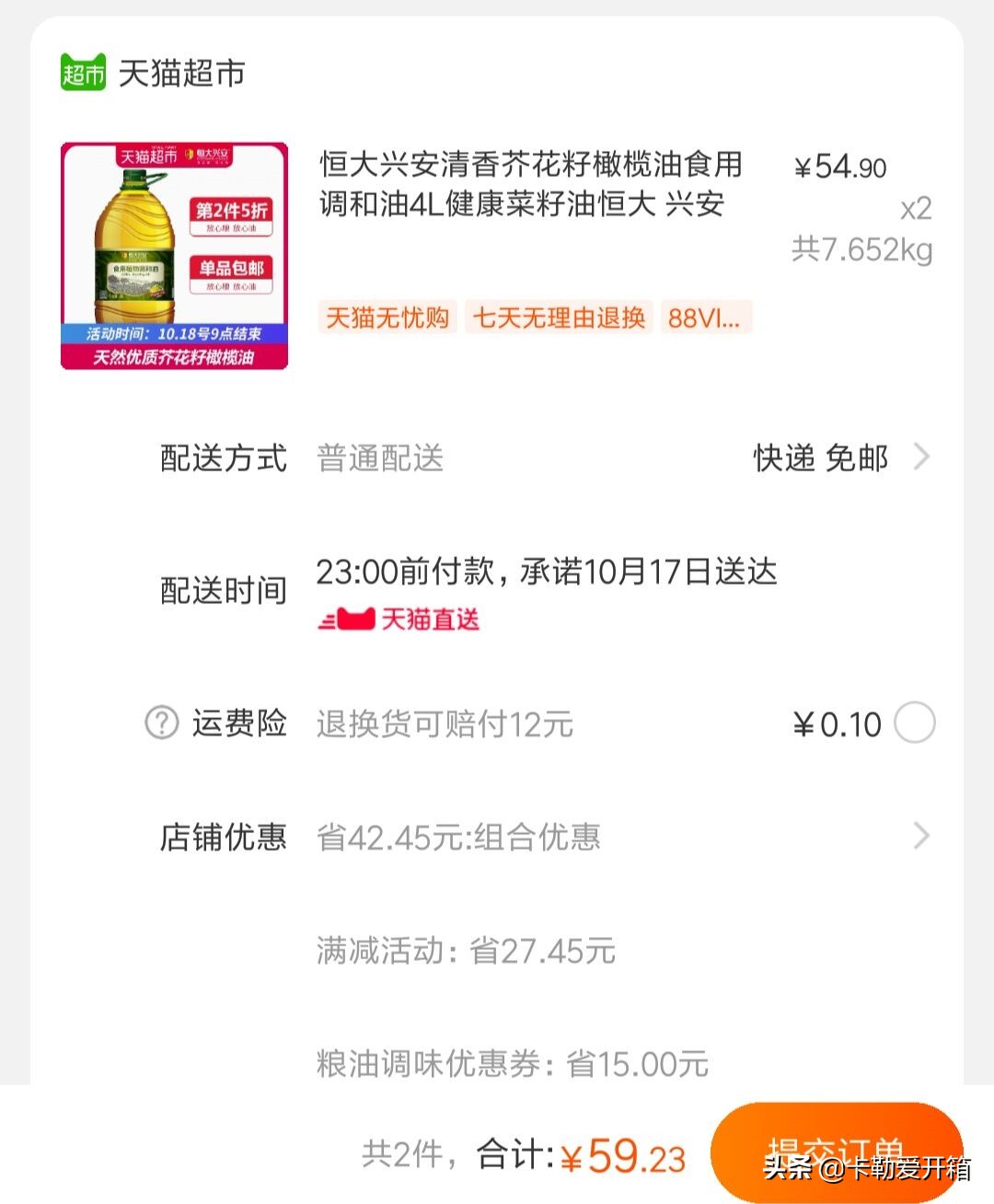Select the 普通配送 delivery option
Viewport: 994px width, 1204px height.
click(x=380, y=458)
